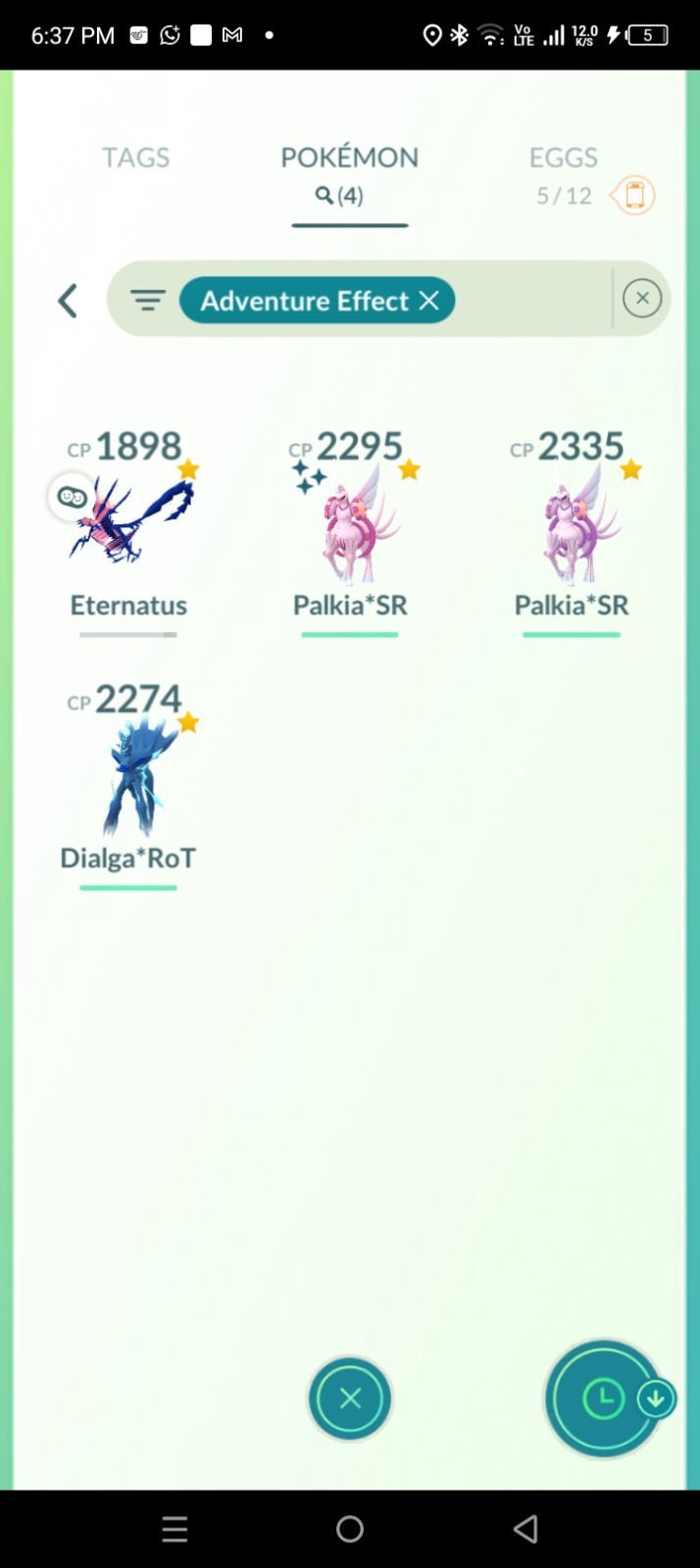700x1568 pixels.
Task: Go back using the arrow beside search
Action: click(68, 301)
